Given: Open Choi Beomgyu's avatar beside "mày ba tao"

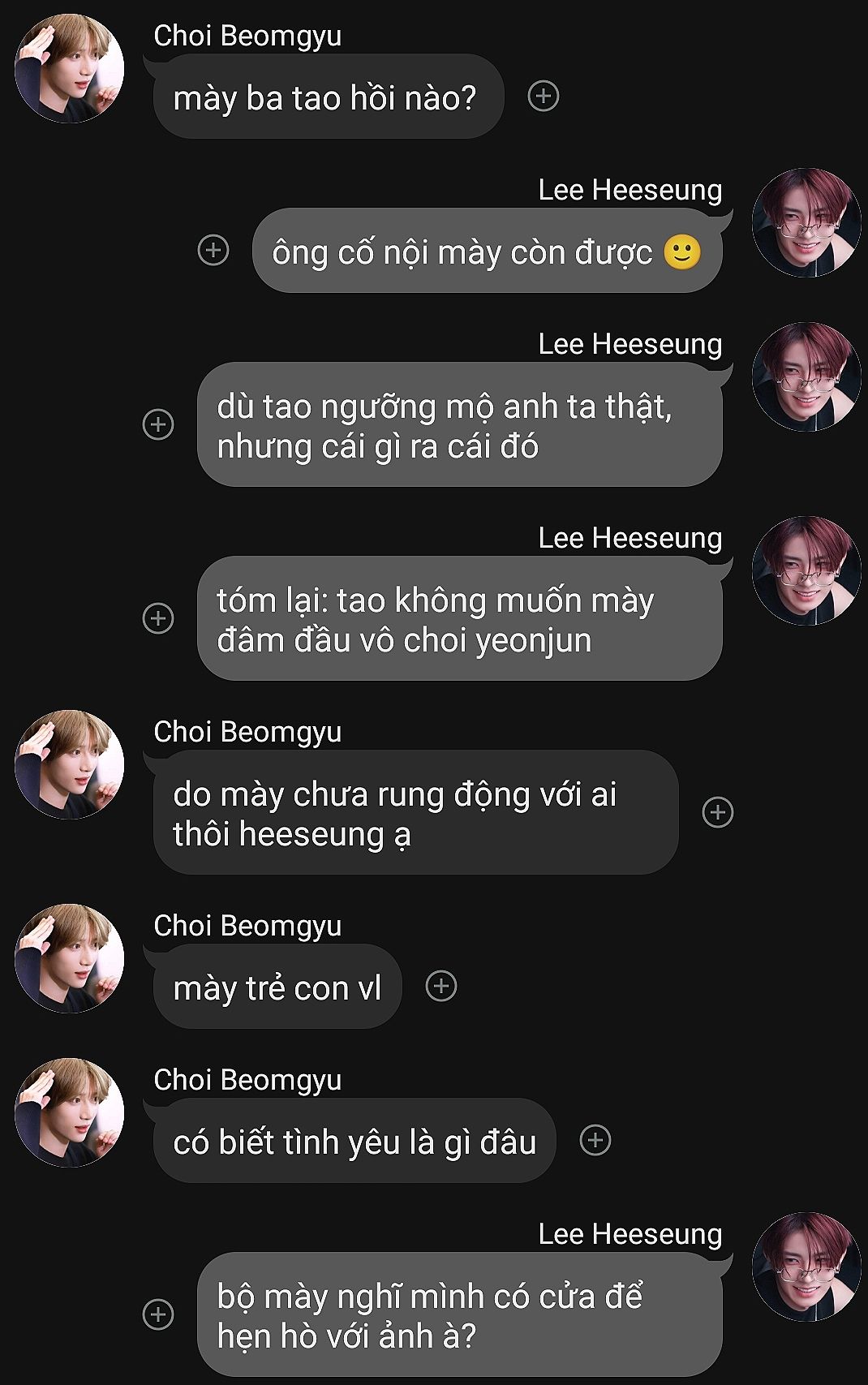Looking at the screenshot, I should pos(70,69).
